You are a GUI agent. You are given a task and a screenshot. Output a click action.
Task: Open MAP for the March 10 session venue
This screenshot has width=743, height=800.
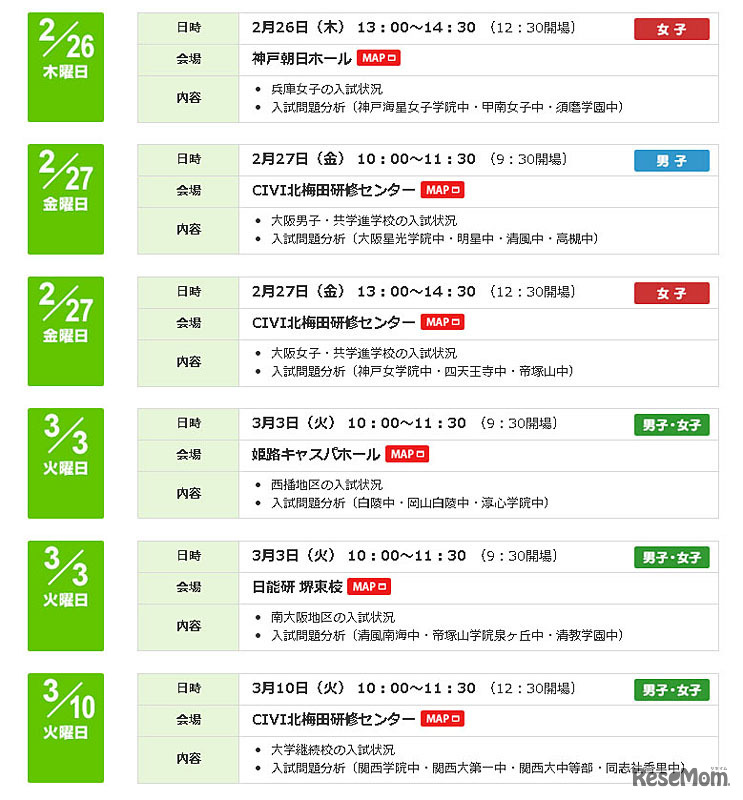point(442,719)
